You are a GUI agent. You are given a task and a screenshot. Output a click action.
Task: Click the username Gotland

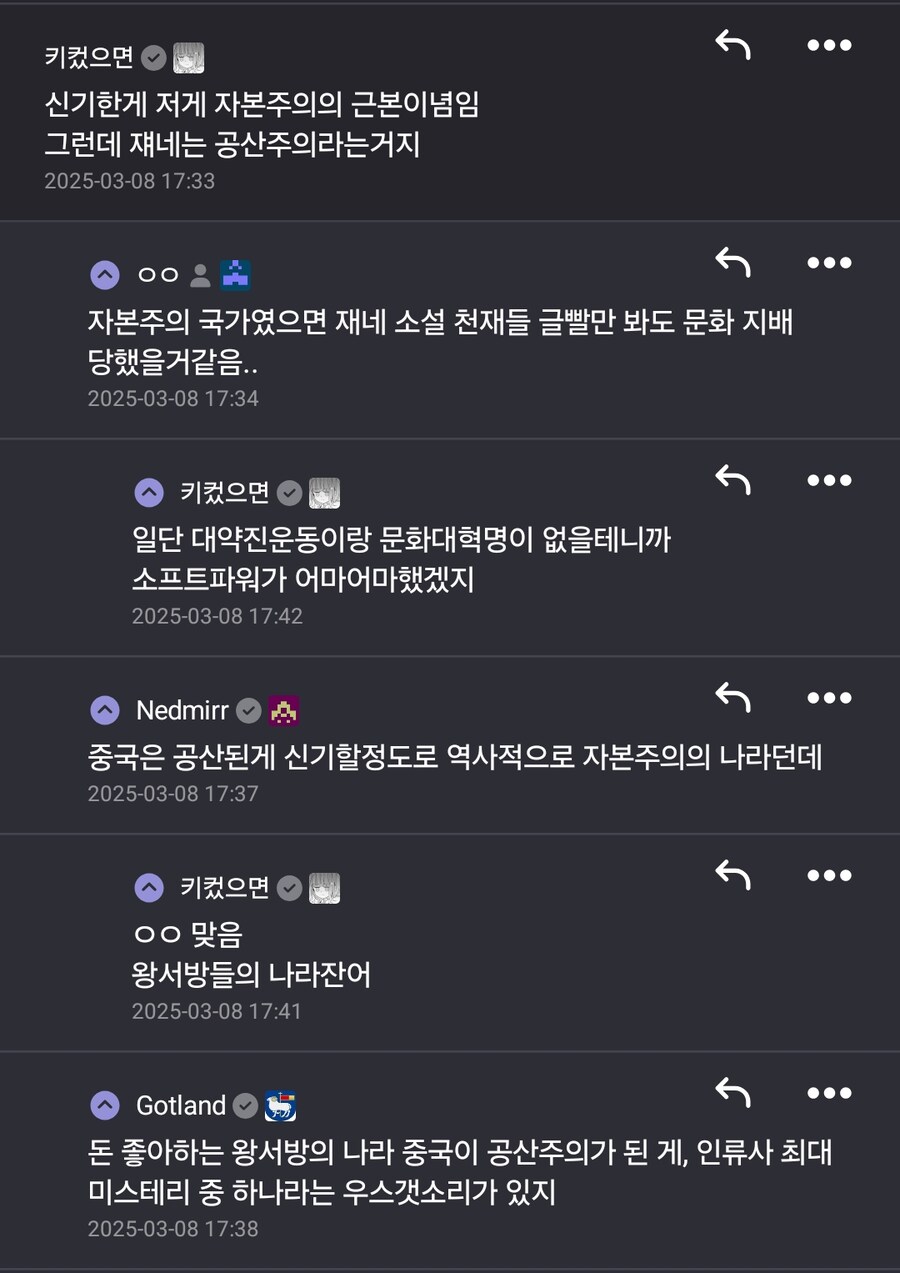180,1105
